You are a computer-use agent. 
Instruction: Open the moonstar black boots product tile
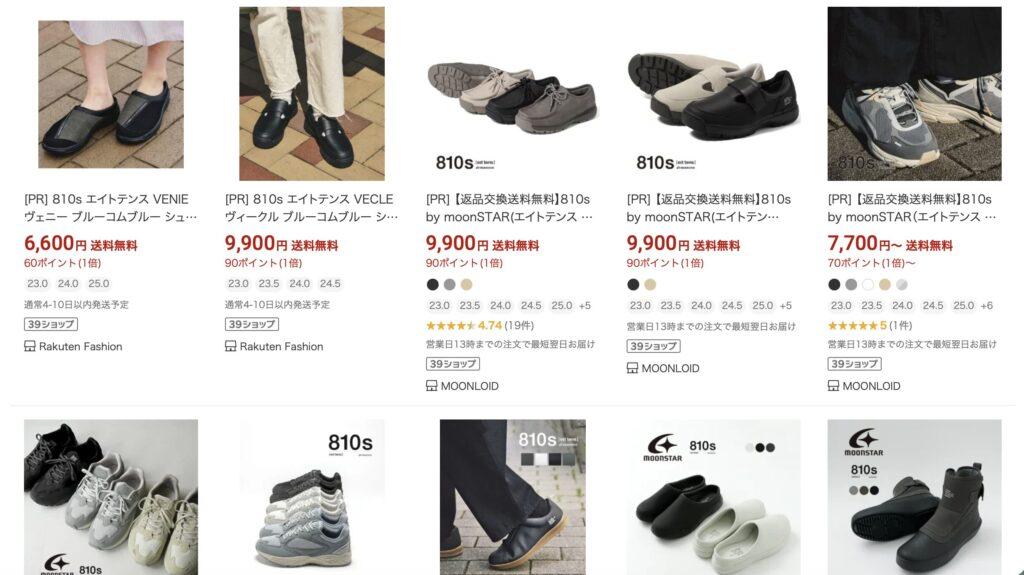point(914,497)
